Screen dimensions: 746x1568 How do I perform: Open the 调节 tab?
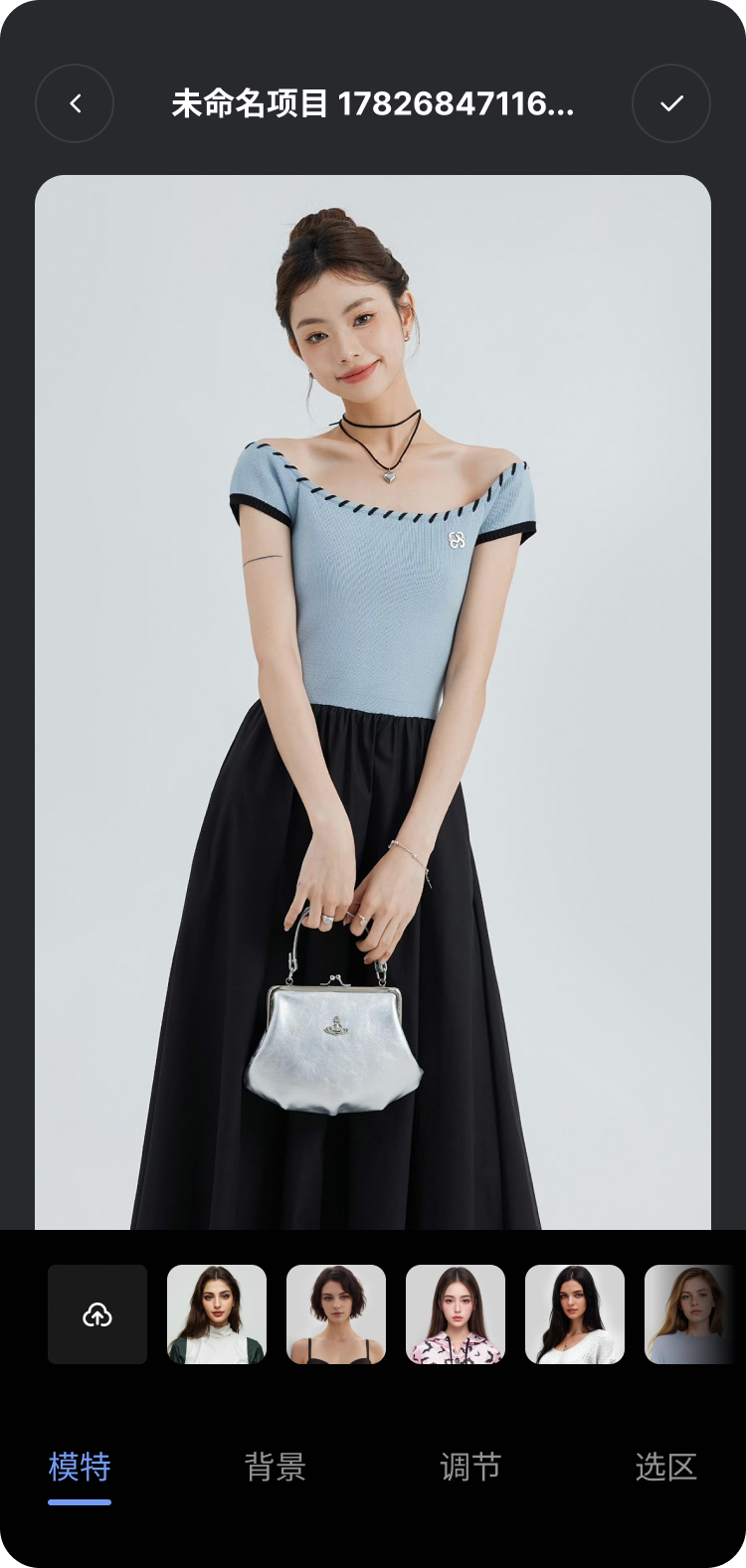click(470, 1467)
